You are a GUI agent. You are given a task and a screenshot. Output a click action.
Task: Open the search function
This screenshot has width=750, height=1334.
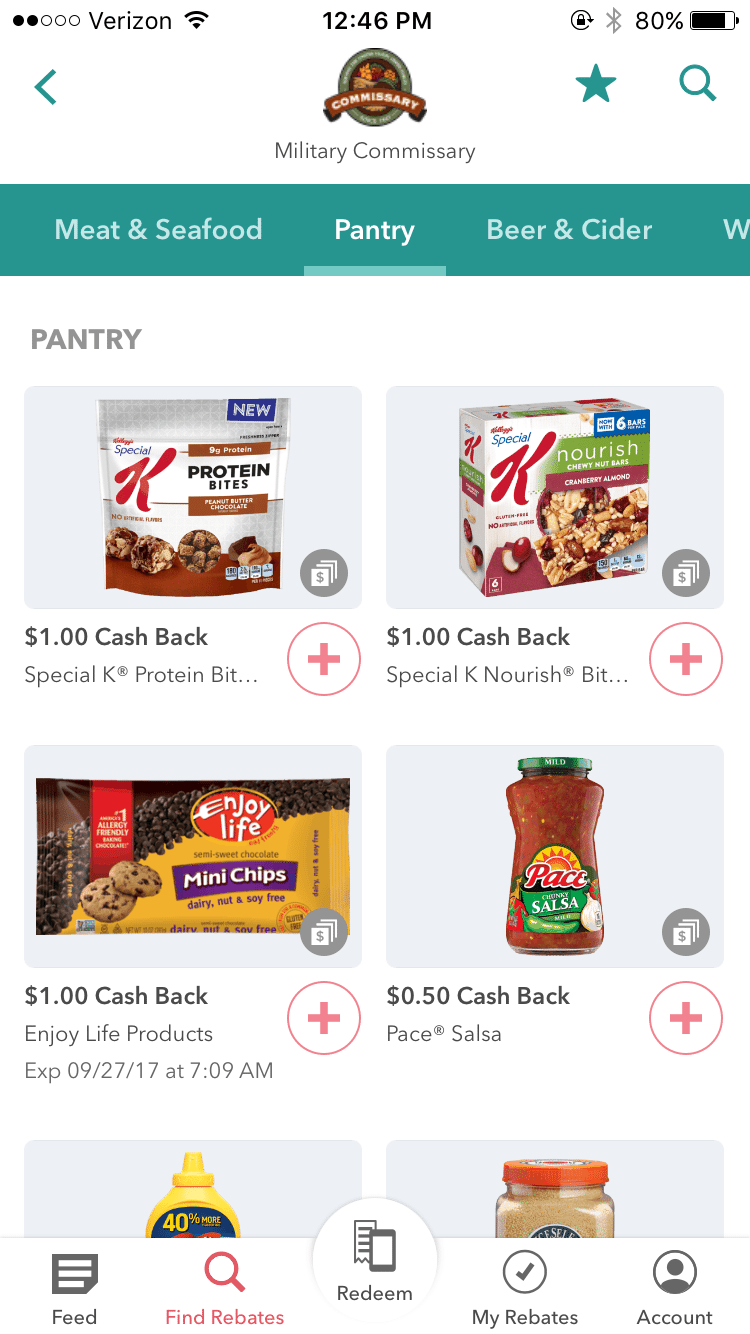698,84
